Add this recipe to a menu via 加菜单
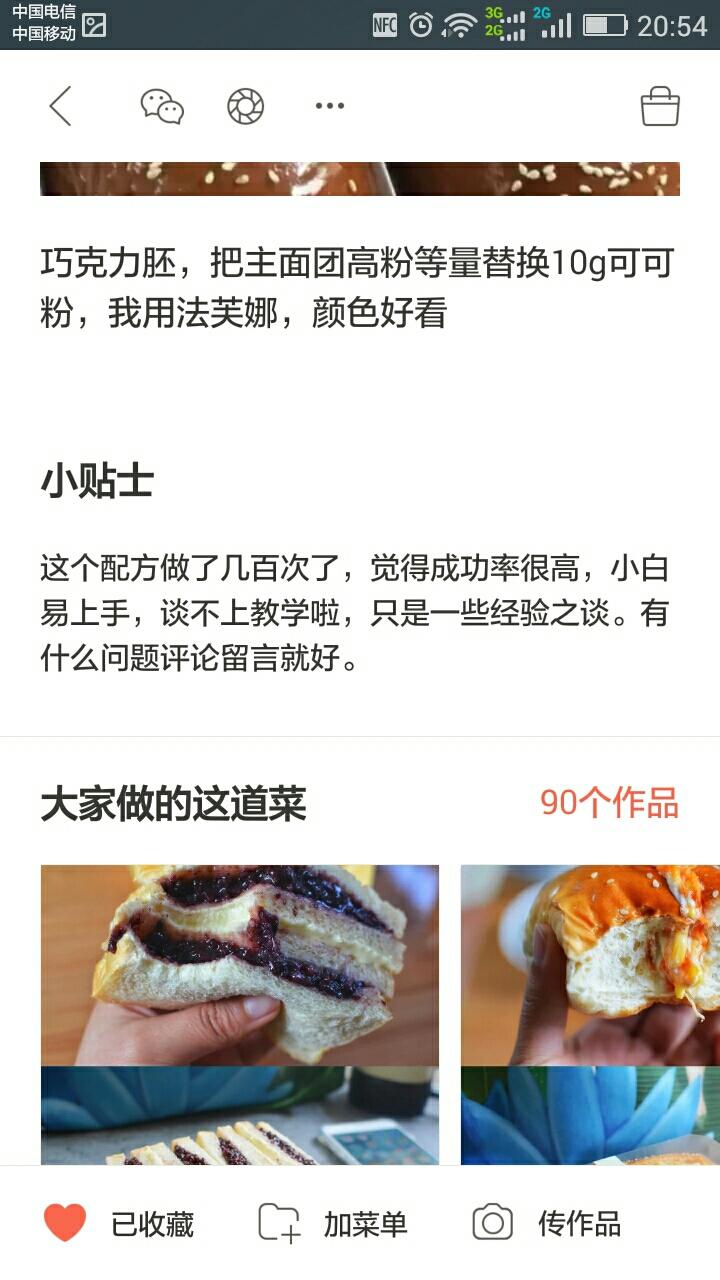The image size is (720, 1280). tap(333, 1223)
